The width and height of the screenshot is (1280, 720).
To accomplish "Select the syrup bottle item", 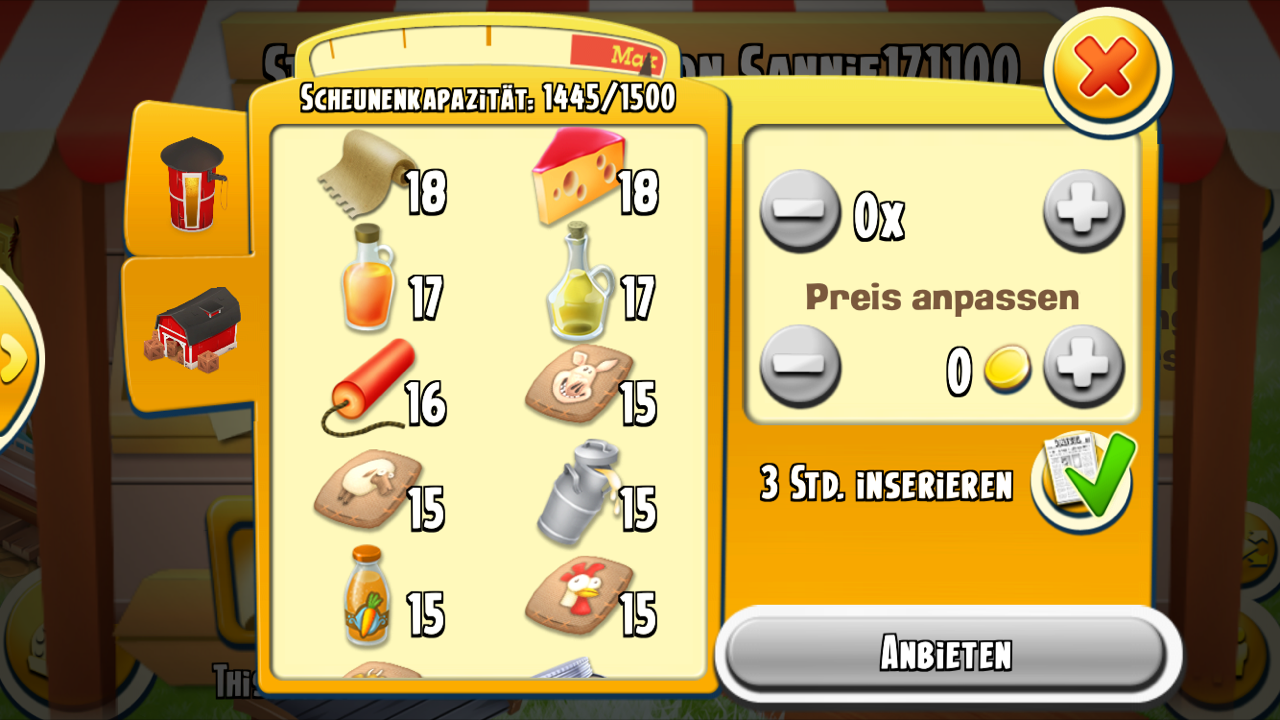I will click(x=368, y=278).
